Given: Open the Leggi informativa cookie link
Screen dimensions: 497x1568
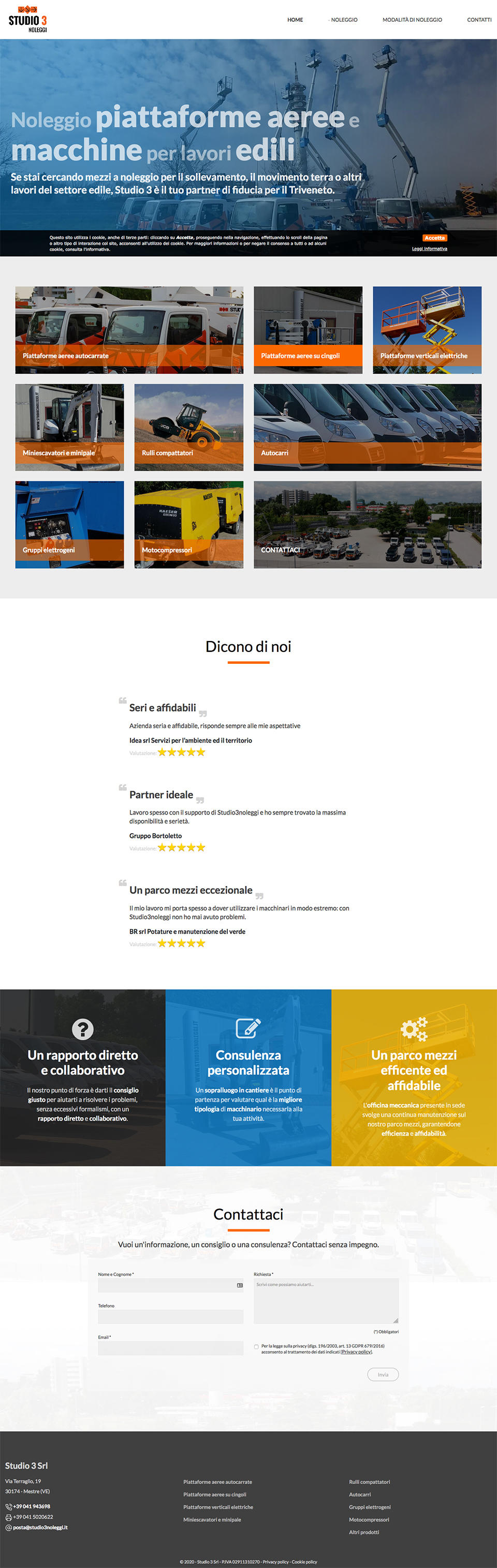Looking at the screenshot, I should (x=429, y=249).
